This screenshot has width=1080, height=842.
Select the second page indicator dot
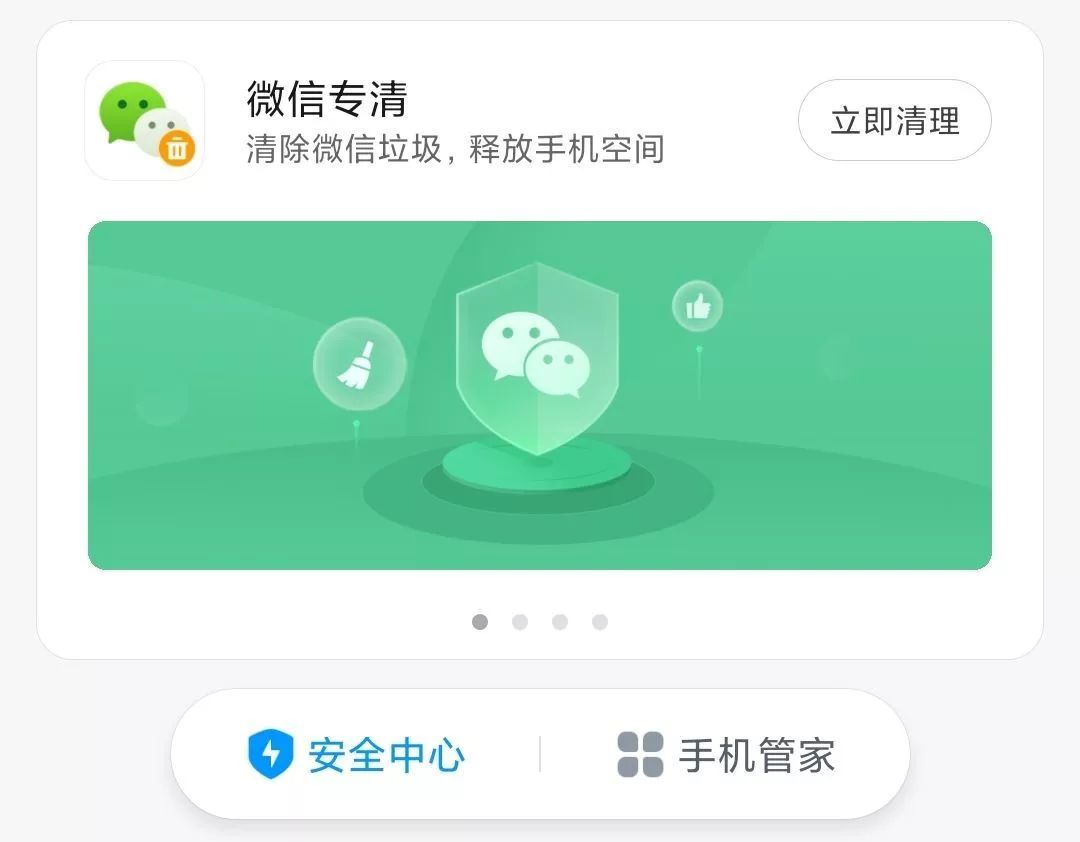(x=520, y=622)
